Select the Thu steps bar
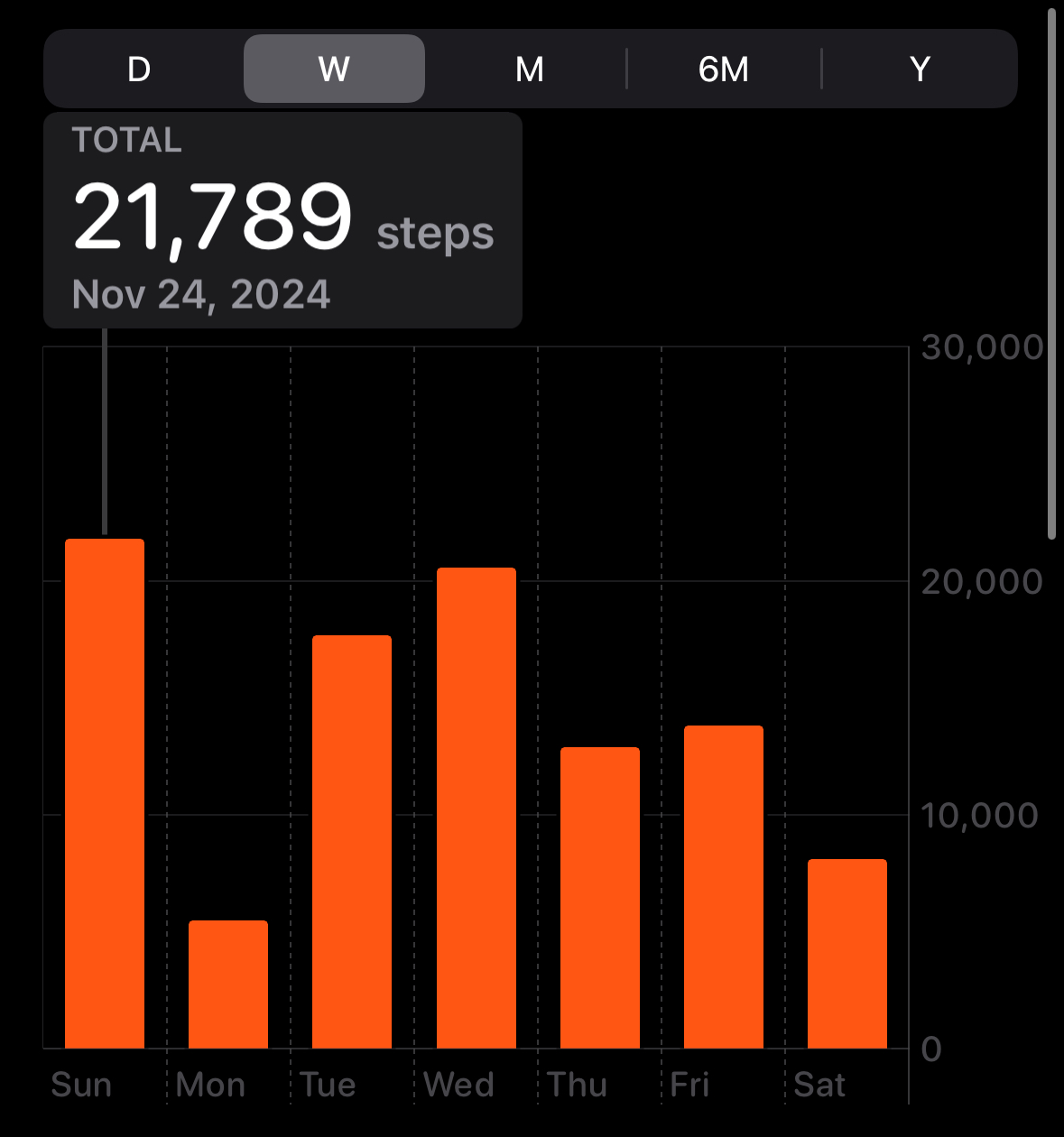 [600, 898]
